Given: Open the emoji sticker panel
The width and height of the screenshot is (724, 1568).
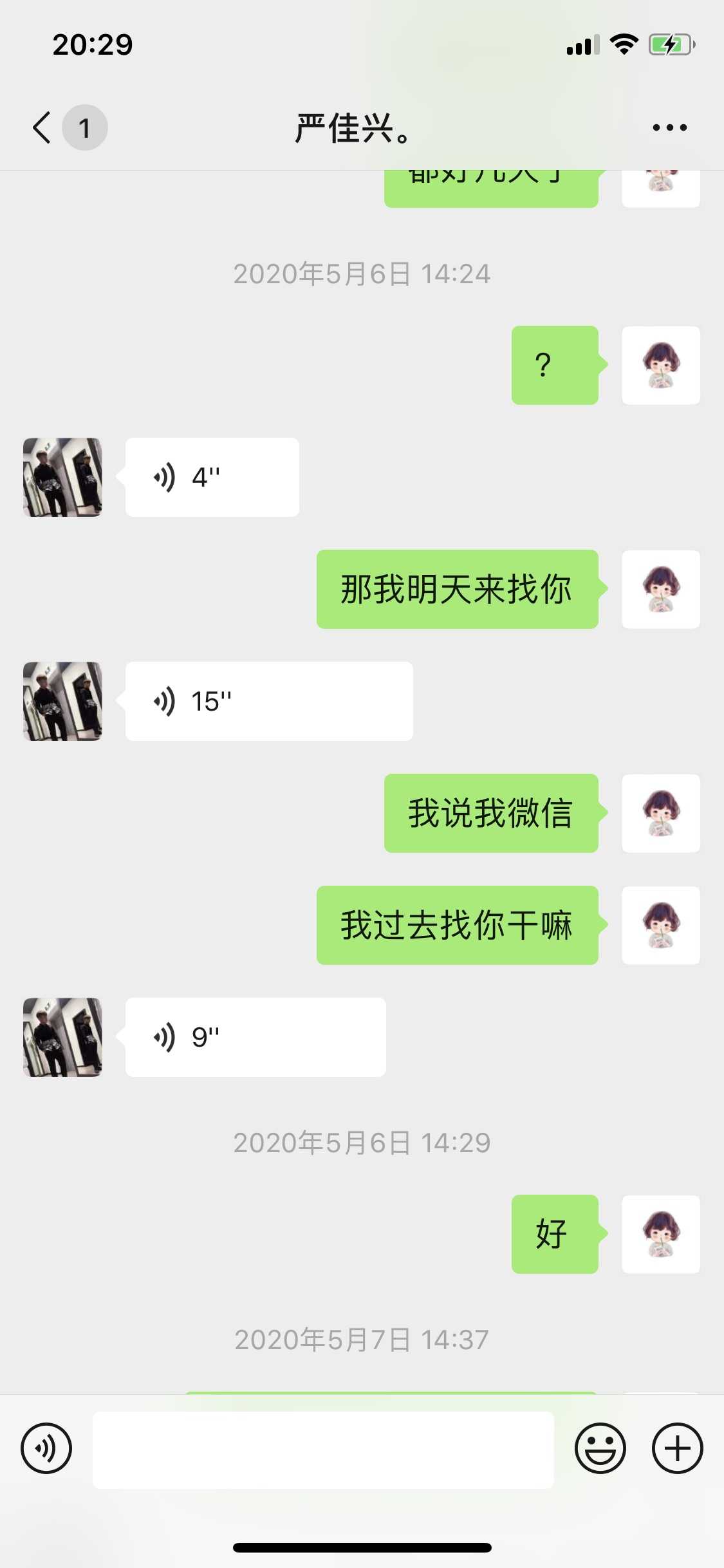Looking at the screenshot, I should point(600,1448).
